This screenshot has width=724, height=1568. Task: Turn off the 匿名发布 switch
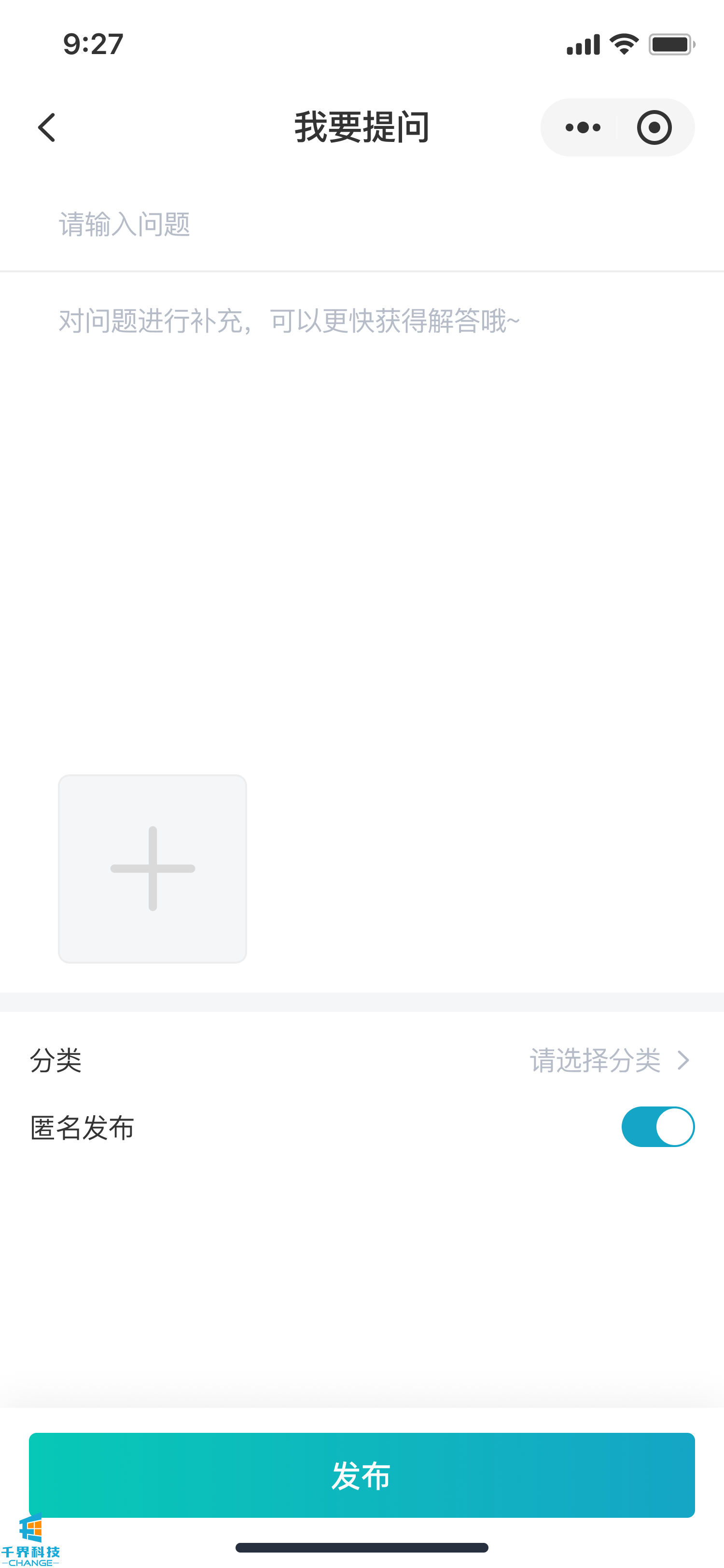pyautogui.click(x=657, y=1127)
